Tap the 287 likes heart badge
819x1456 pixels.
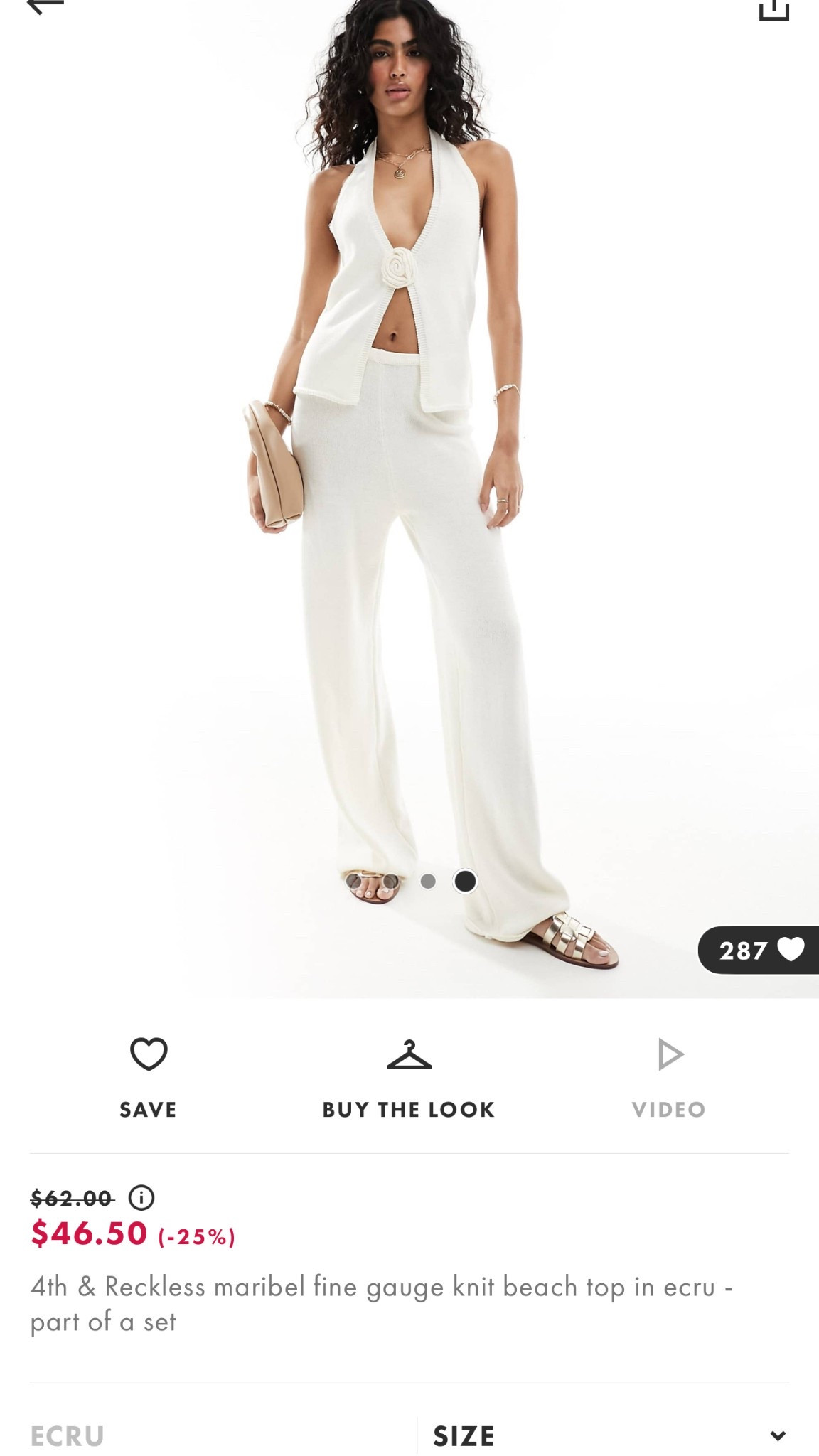tap(759, 950)
